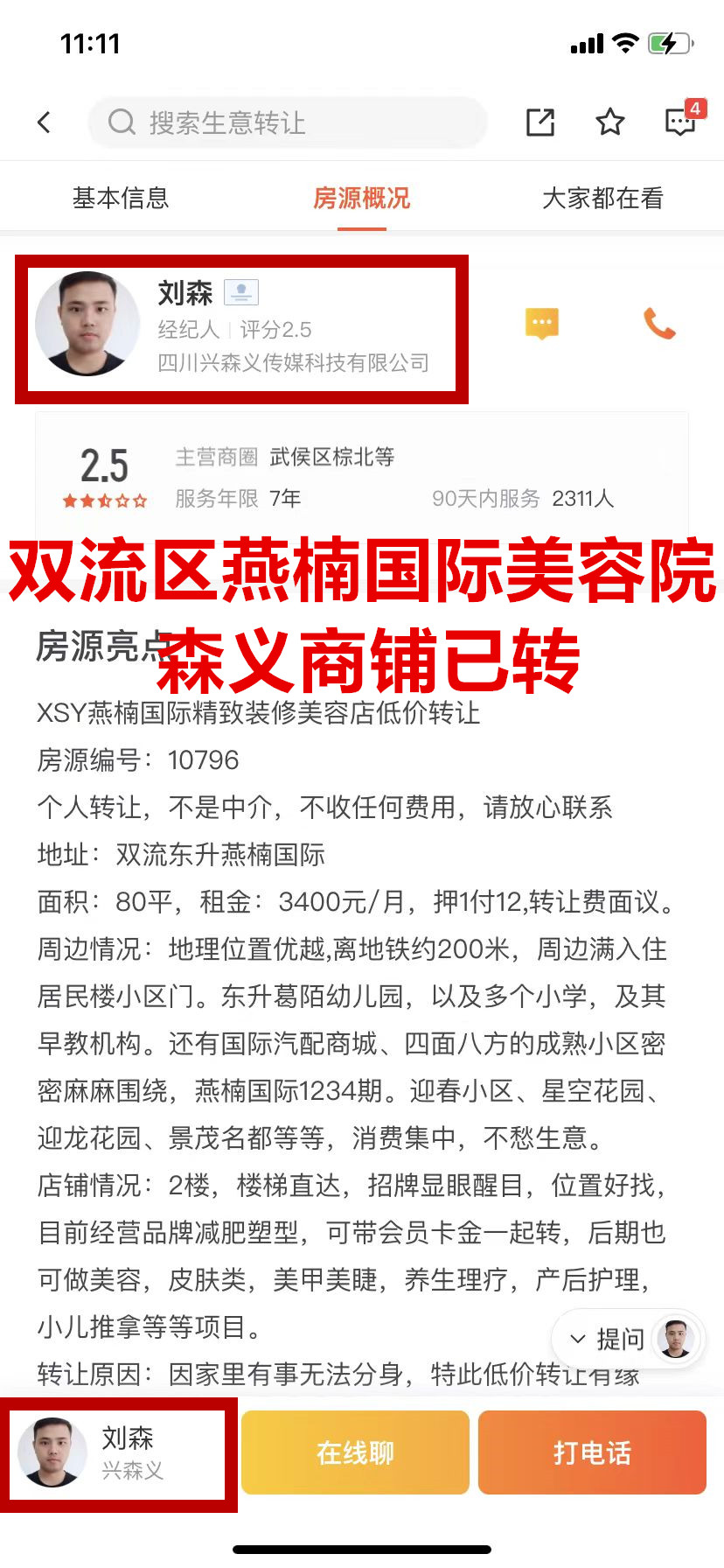The height and width of the screenshot is (1568, 724).
Task: Switch to the 基本信息 tab
Action: click(121, 199)
